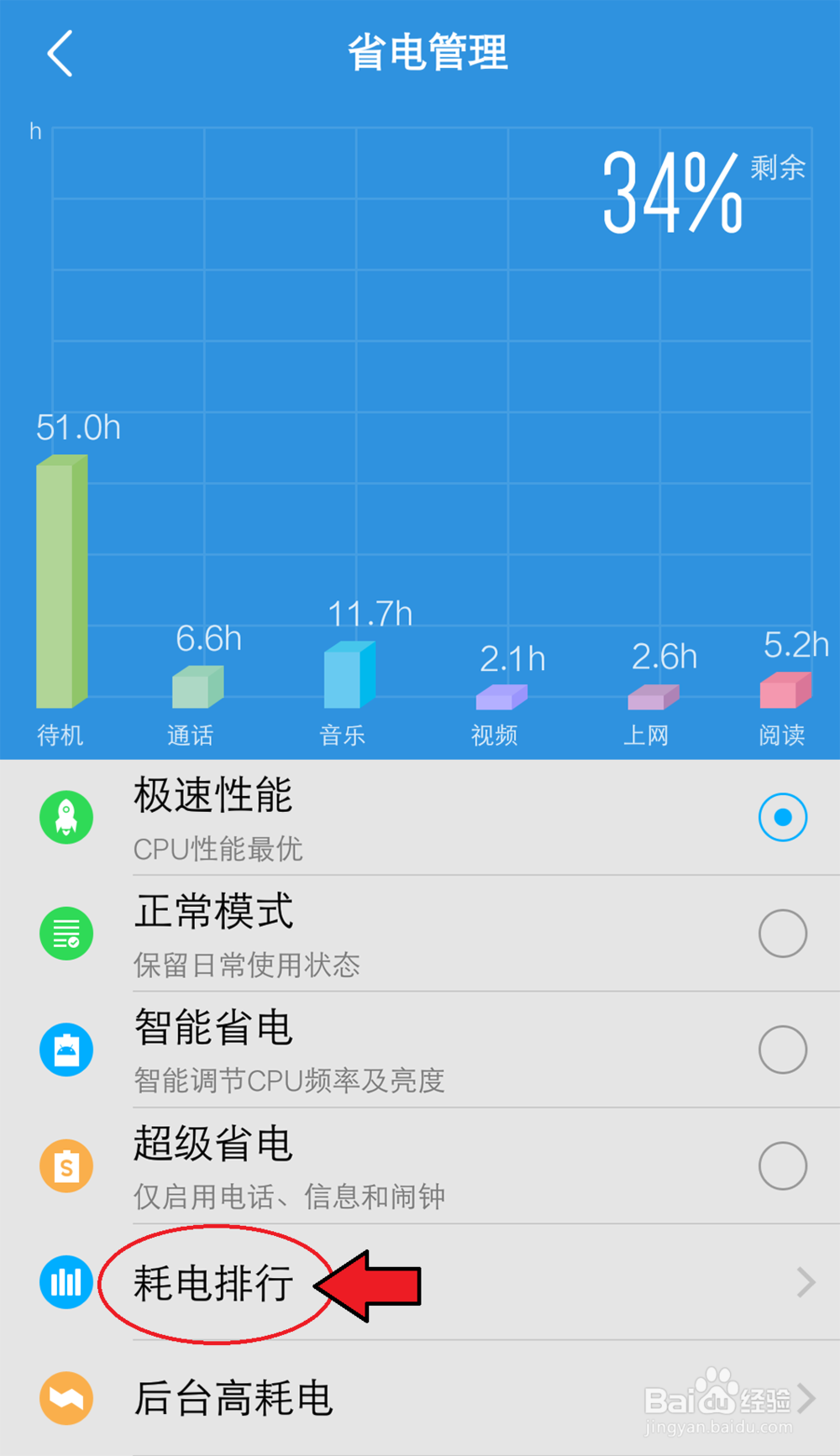Select 正常模式 power mode
The width and height of the screenshot is (840, 1456).
420,934
